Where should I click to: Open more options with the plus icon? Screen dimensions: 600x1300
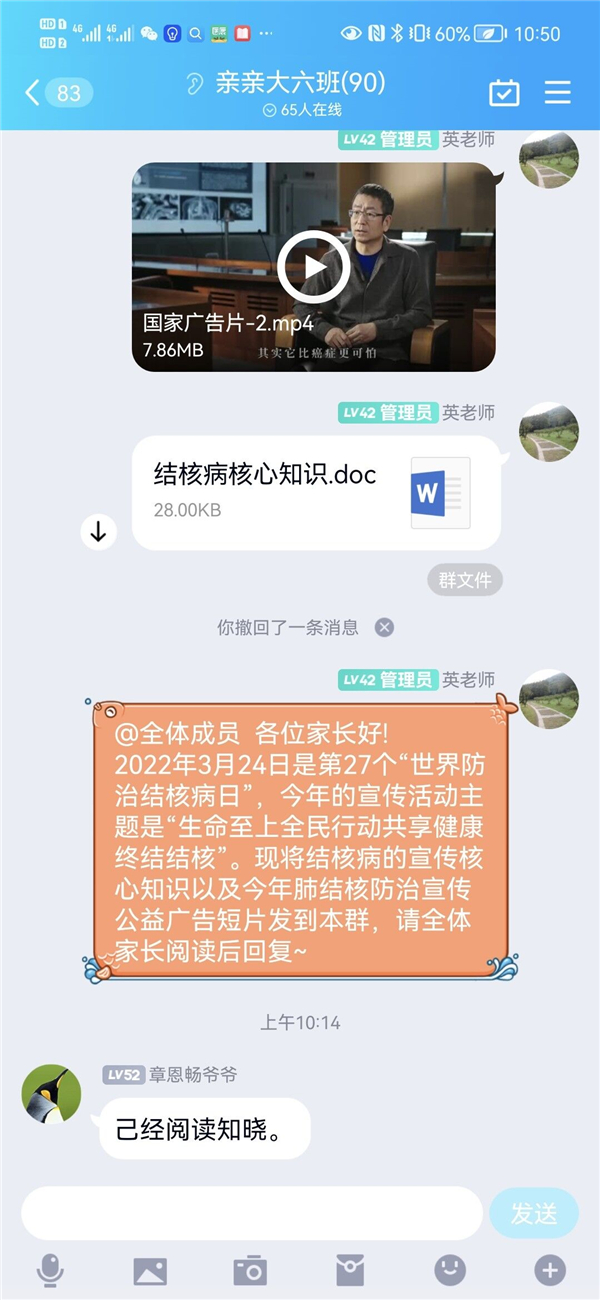tap(549, 1271)
